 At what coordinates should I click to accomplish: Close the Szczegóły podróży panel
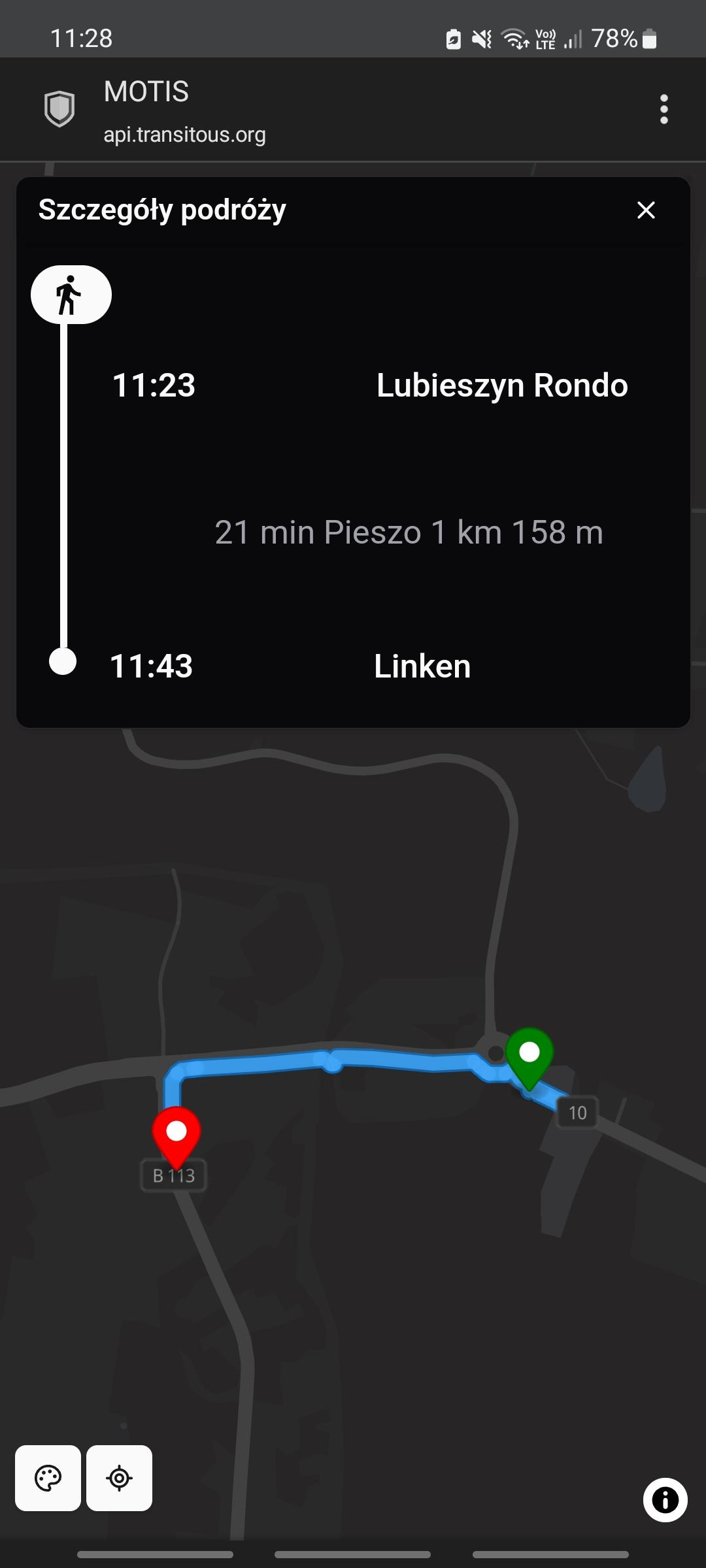pyautogui.click(x=646, y=210)
